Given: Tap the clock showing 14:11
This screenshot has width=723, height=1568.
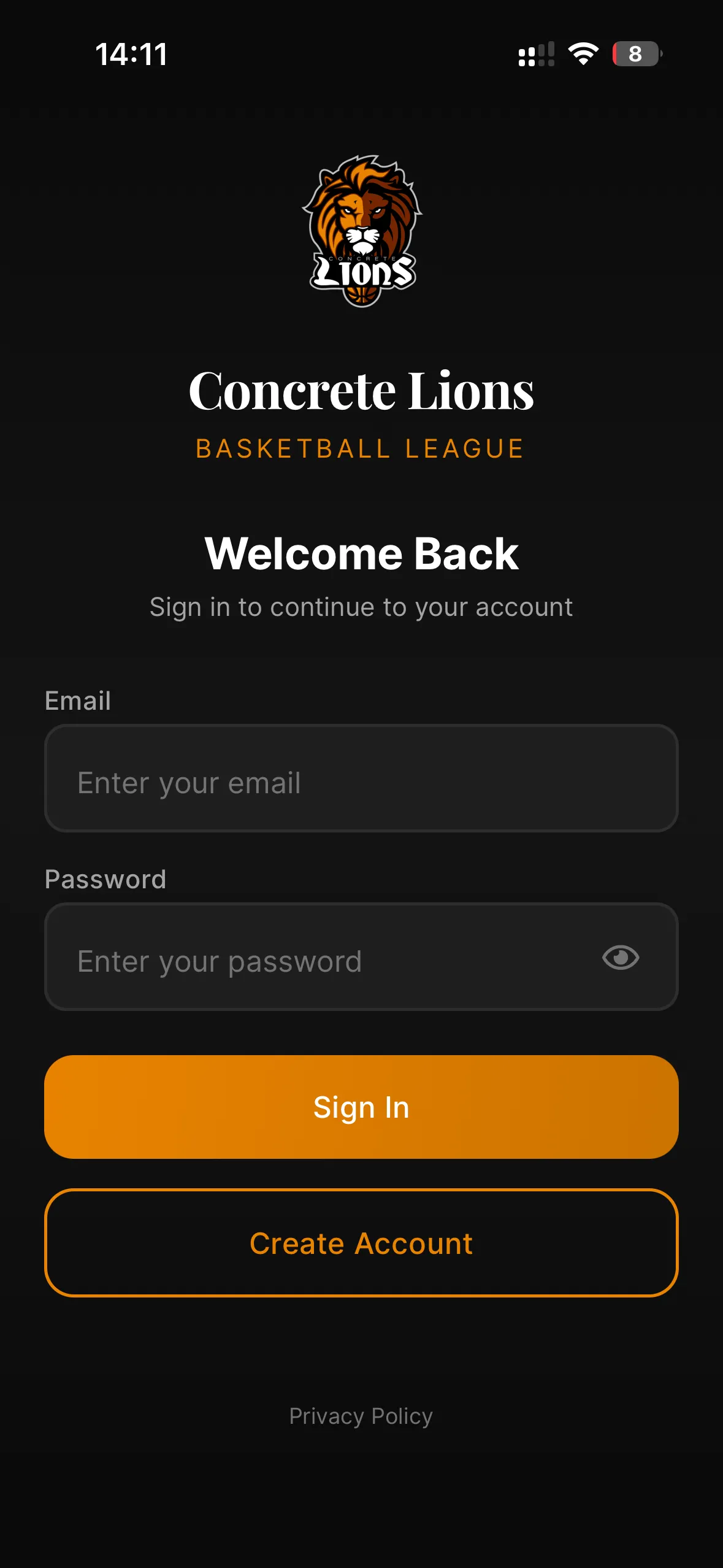Looking at the screenshot, I should (131, 54).
